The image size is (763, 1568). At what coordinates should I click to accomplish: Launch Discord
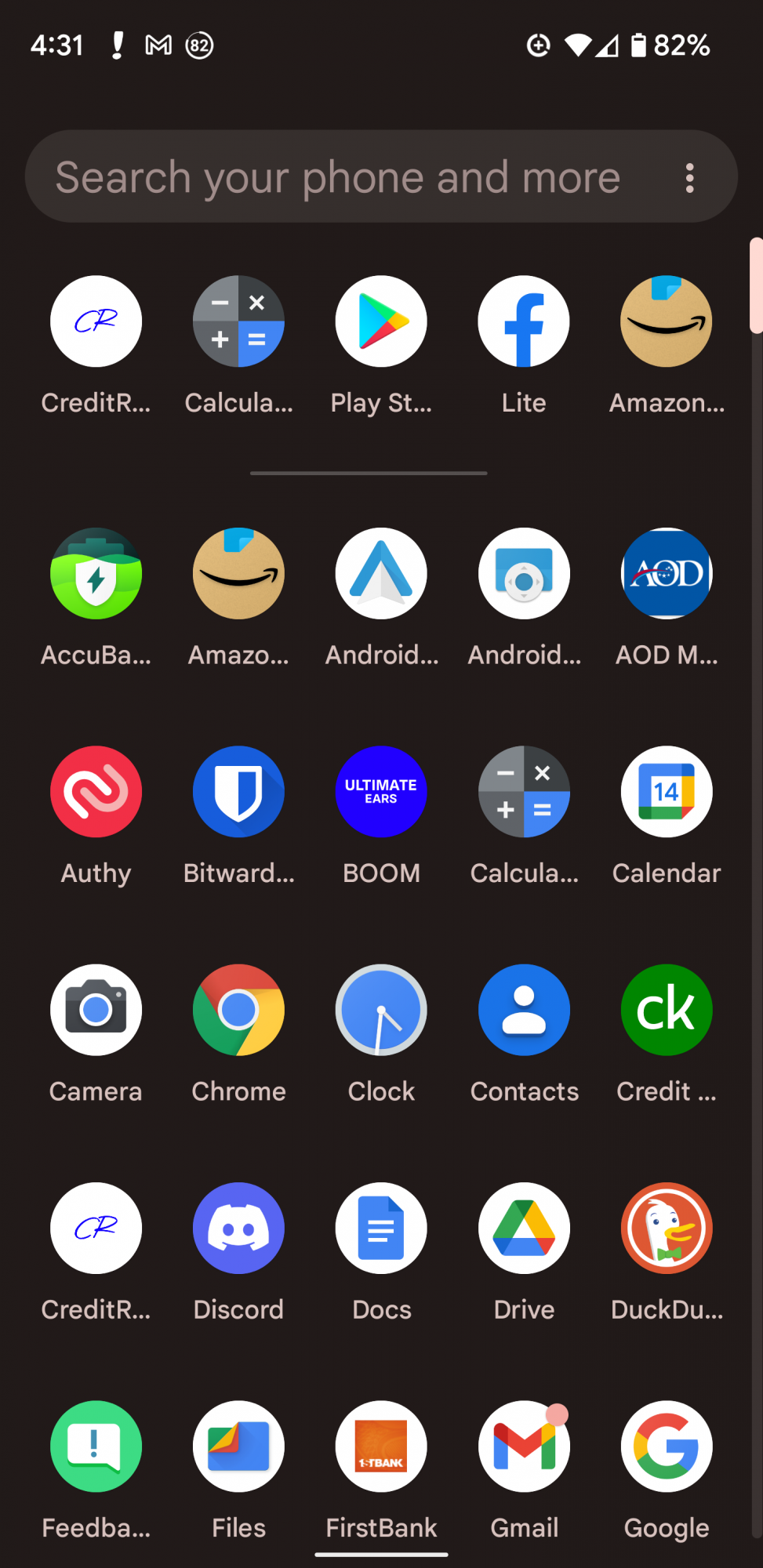pyautogui.click(x=238, y=1228)
